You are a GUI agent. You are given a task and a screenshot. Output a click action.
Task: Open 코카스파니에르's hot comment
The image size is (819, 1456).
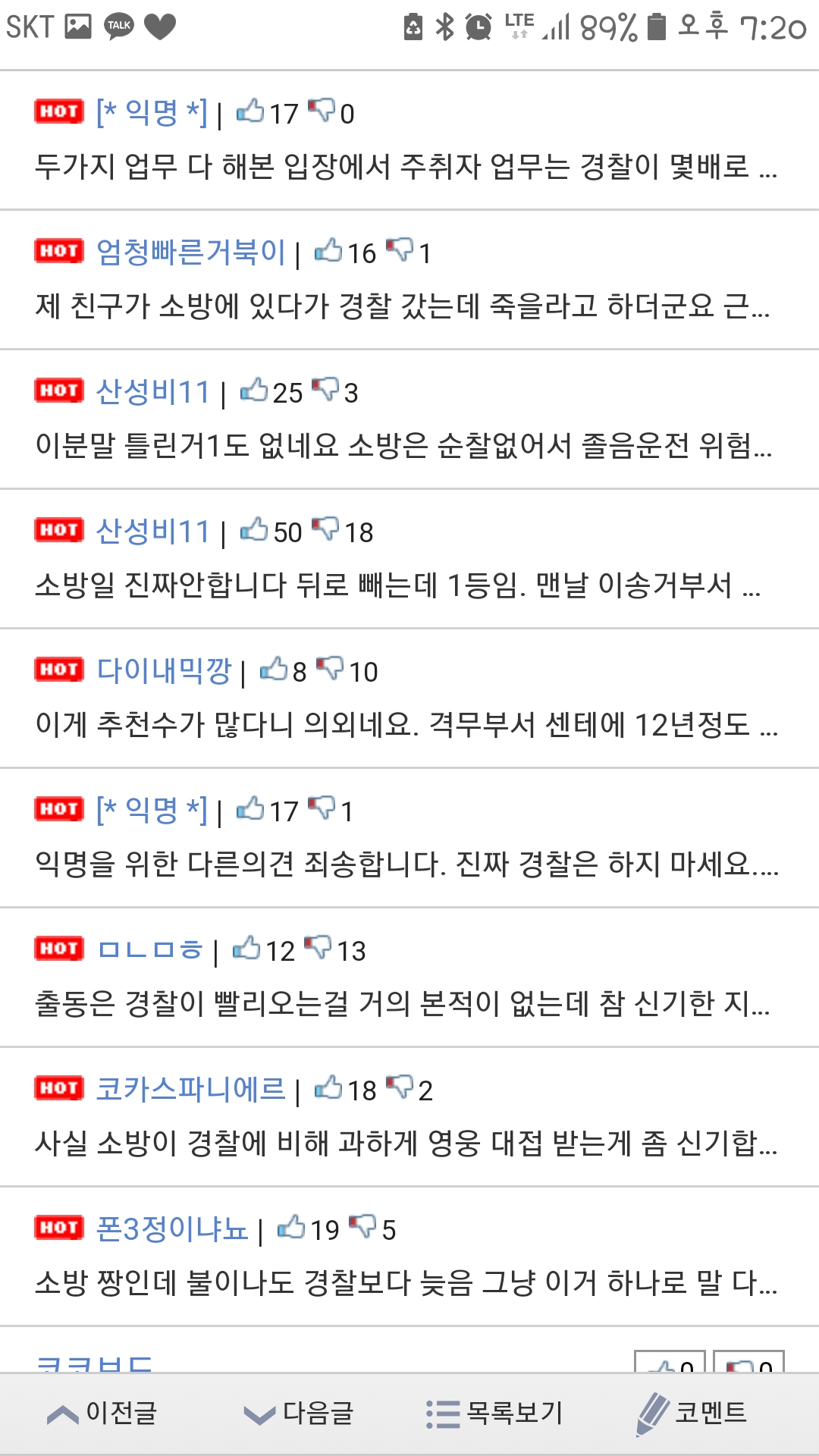tap(409, 1117)
